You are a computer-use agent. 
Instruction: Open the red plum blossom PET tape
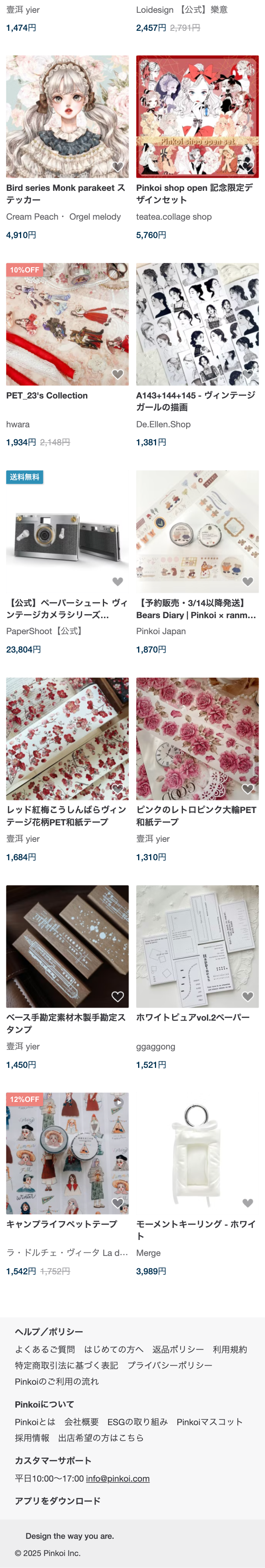(67, 738)
